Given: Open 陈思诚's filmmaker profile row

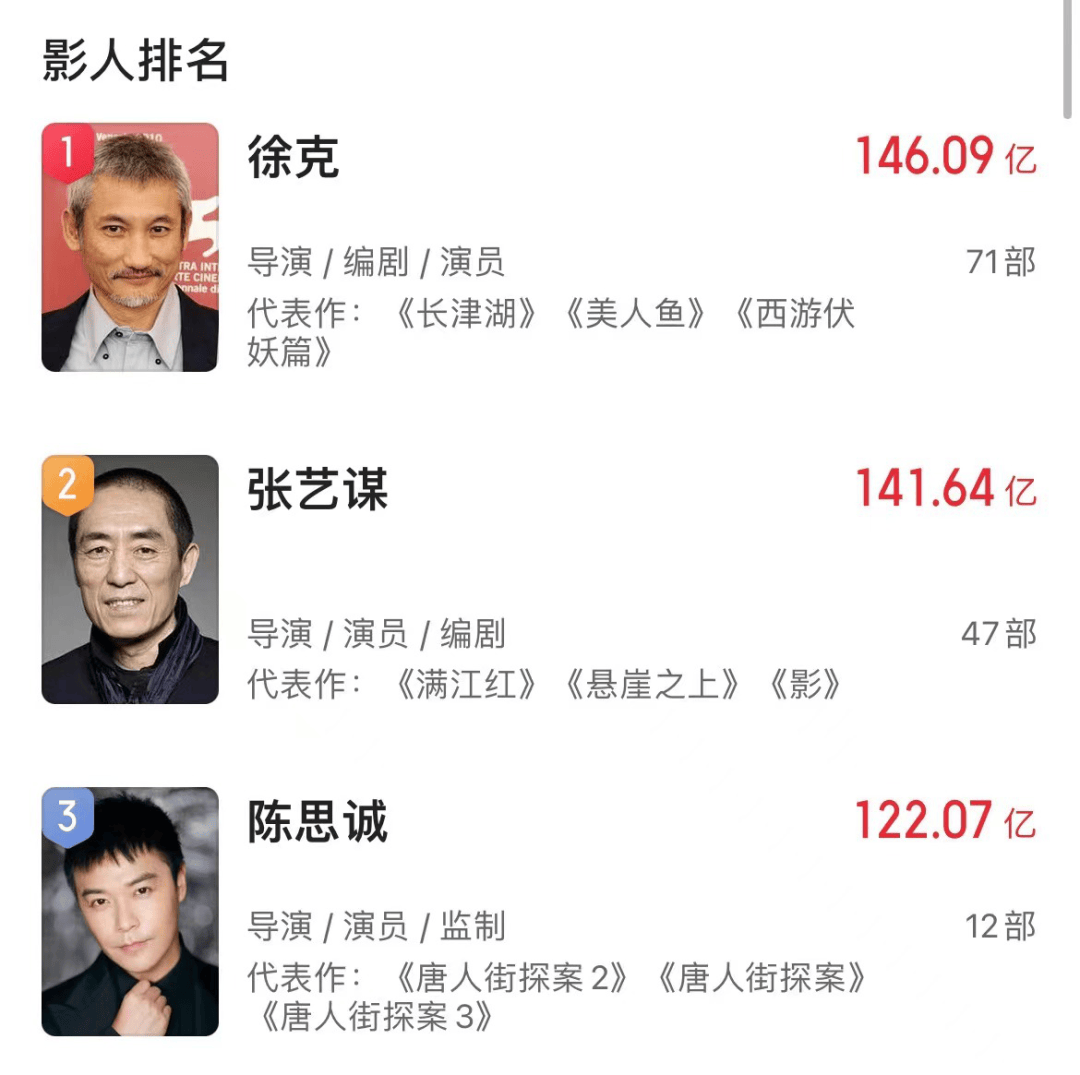Looking at the screenshot, I should coord(540,911).
